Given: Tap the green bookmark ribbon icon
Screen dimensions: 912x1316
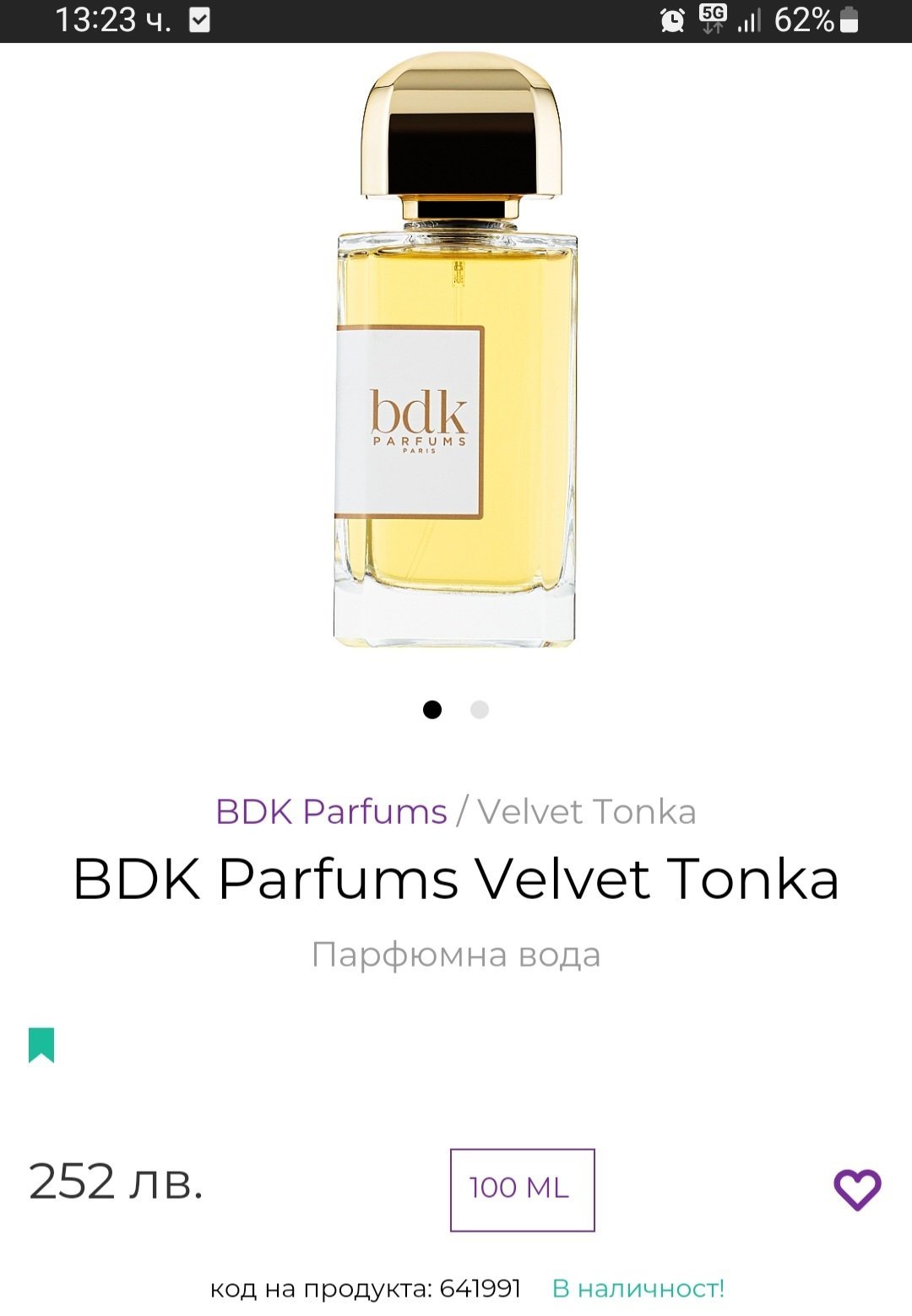Looking at the screenshot, I should point(41,1045).
